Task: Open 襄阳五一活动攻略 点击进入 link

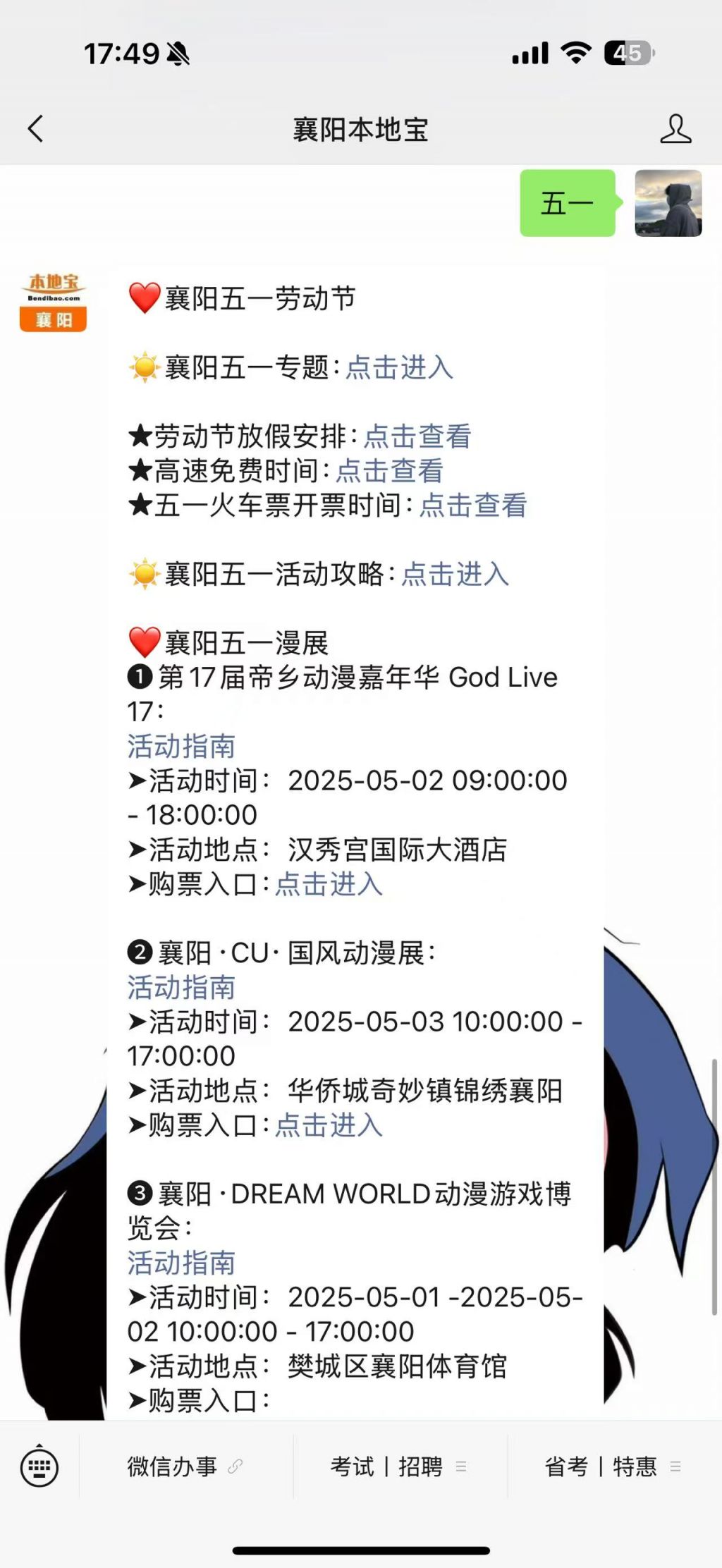Action: tap(455, 574)
